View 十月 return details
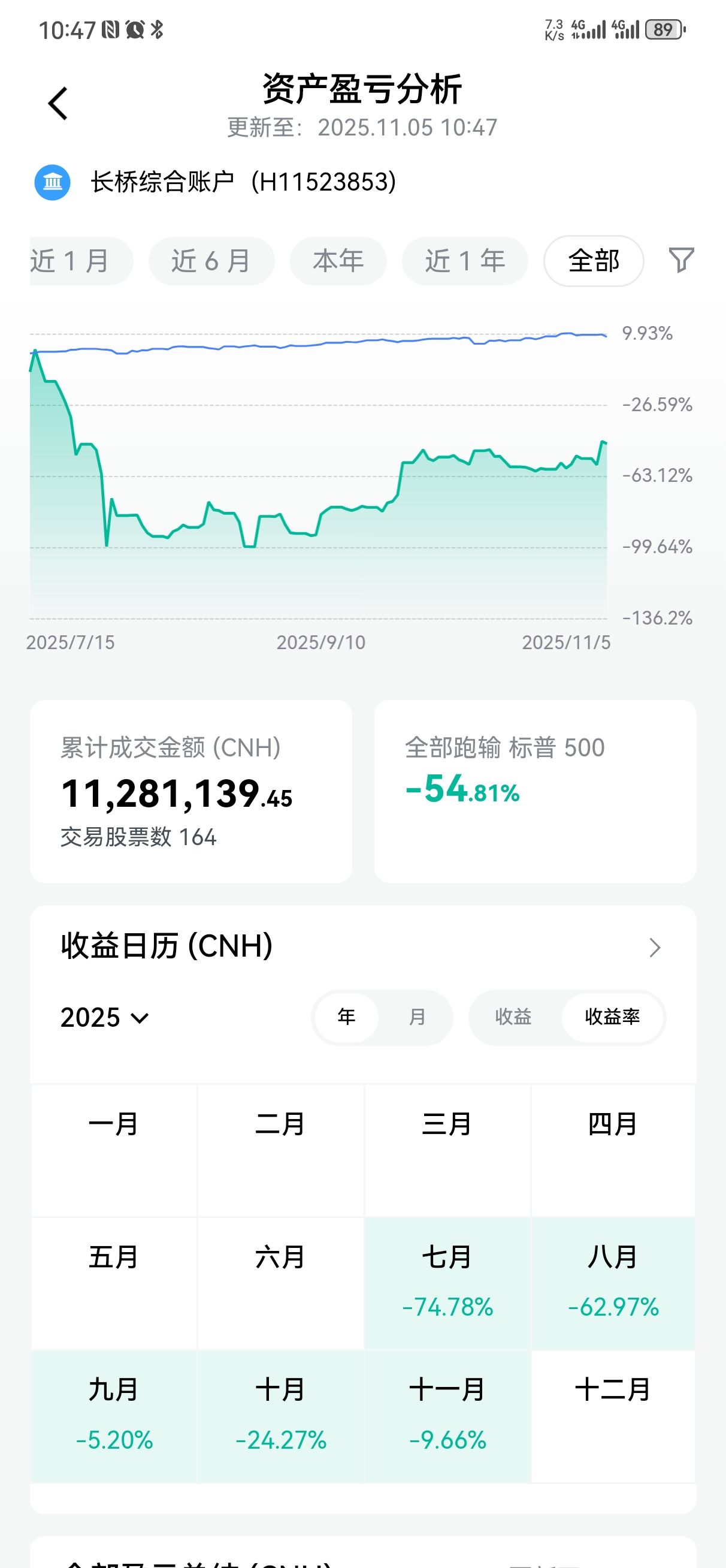The width and height of the screenshot is (726, 1568). click(x=280, y=1416)
